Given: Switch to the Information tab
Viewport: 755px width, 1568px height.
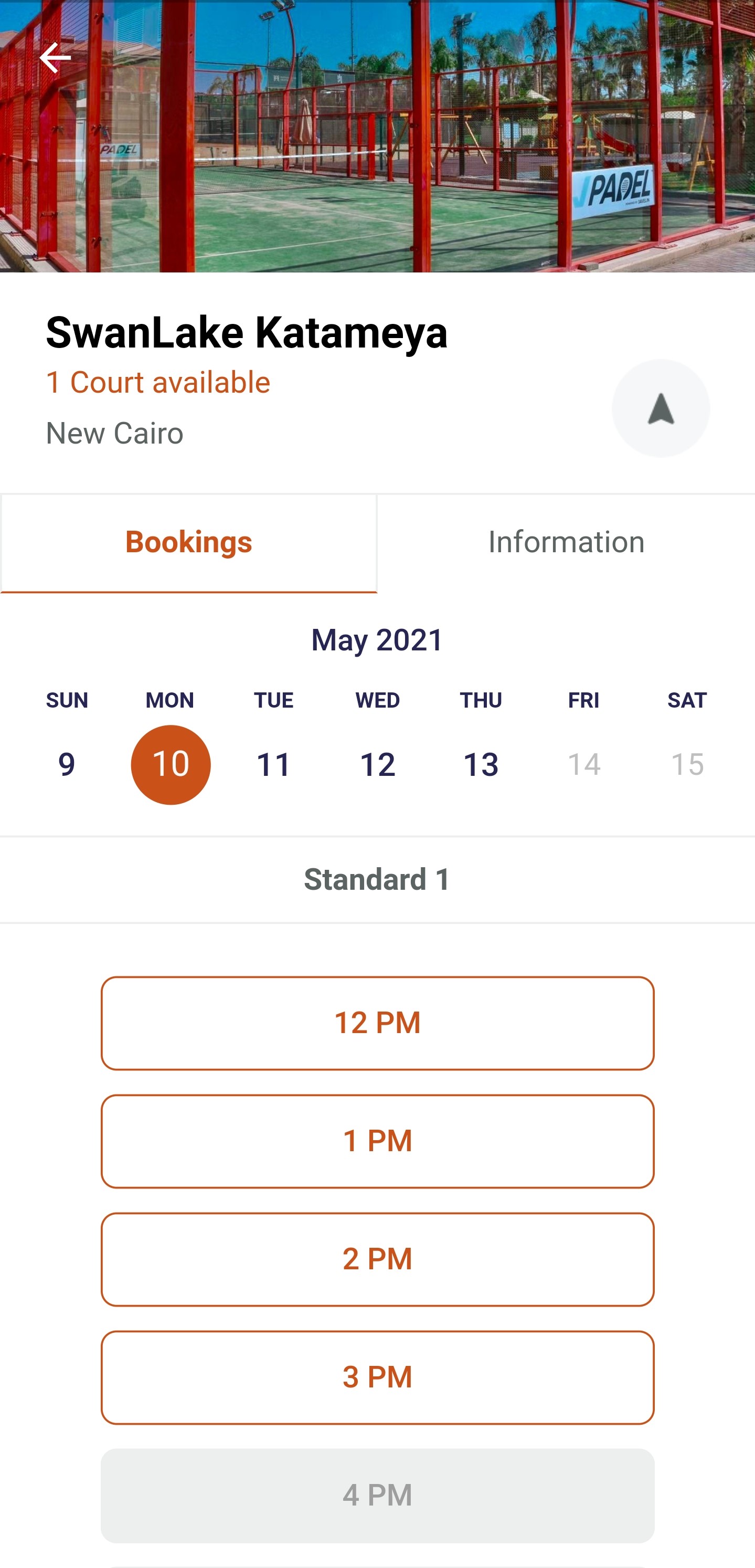Looking at the screenshot, I should click(x=567, y=542).
